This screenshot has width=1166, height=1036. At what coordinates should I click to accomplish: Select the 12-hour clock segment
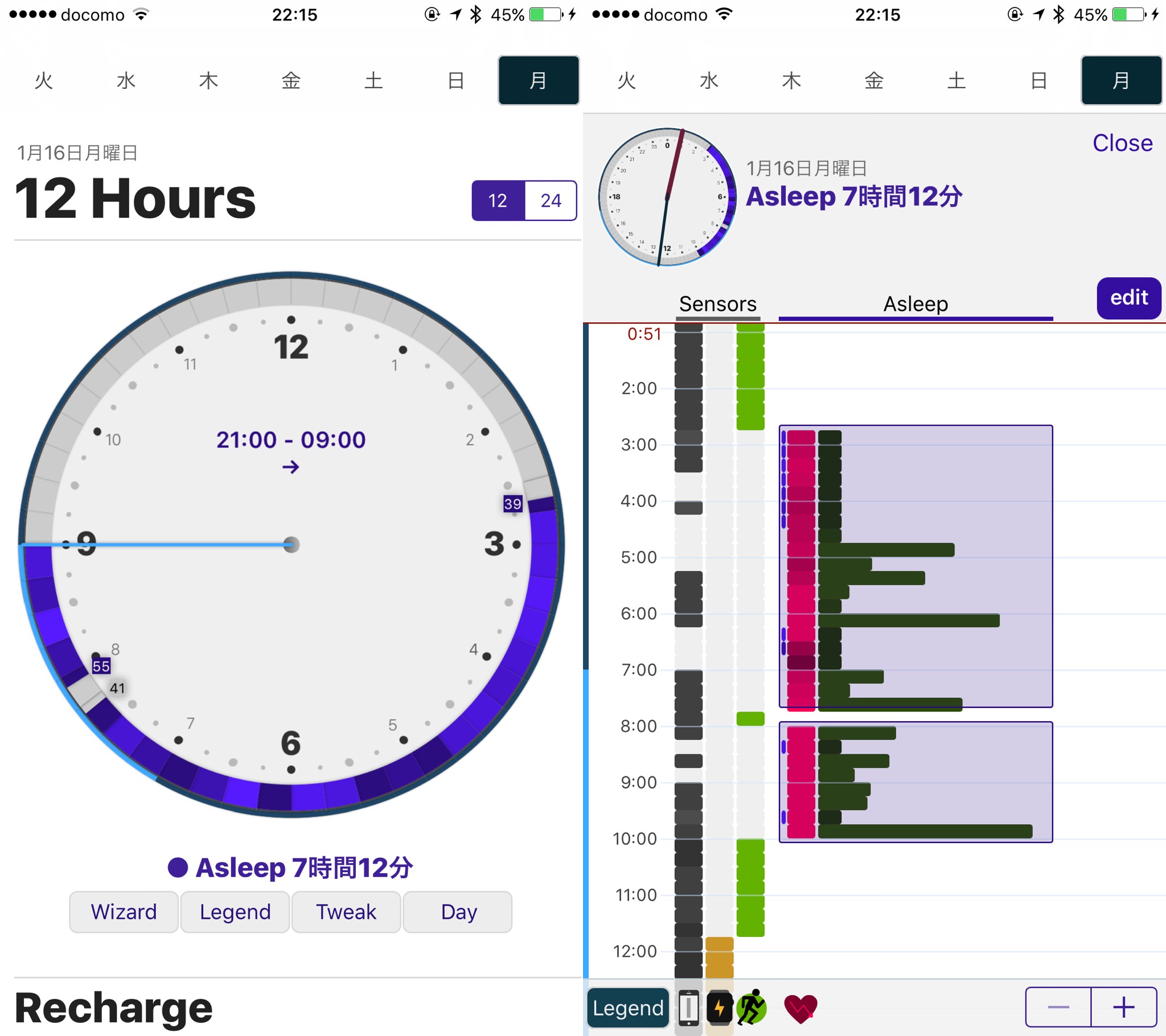coord(498,200)
